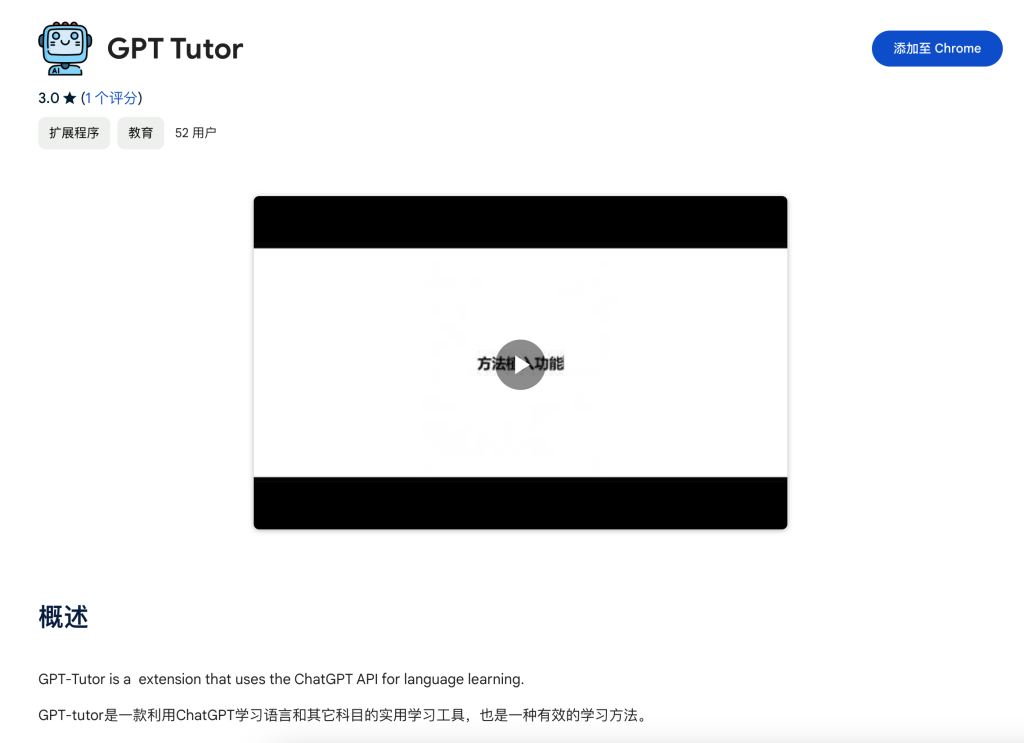This screenshot has height=743, width=1024.
Task: Tap the 添加至 Chrome button
Action: coord(936,48)
